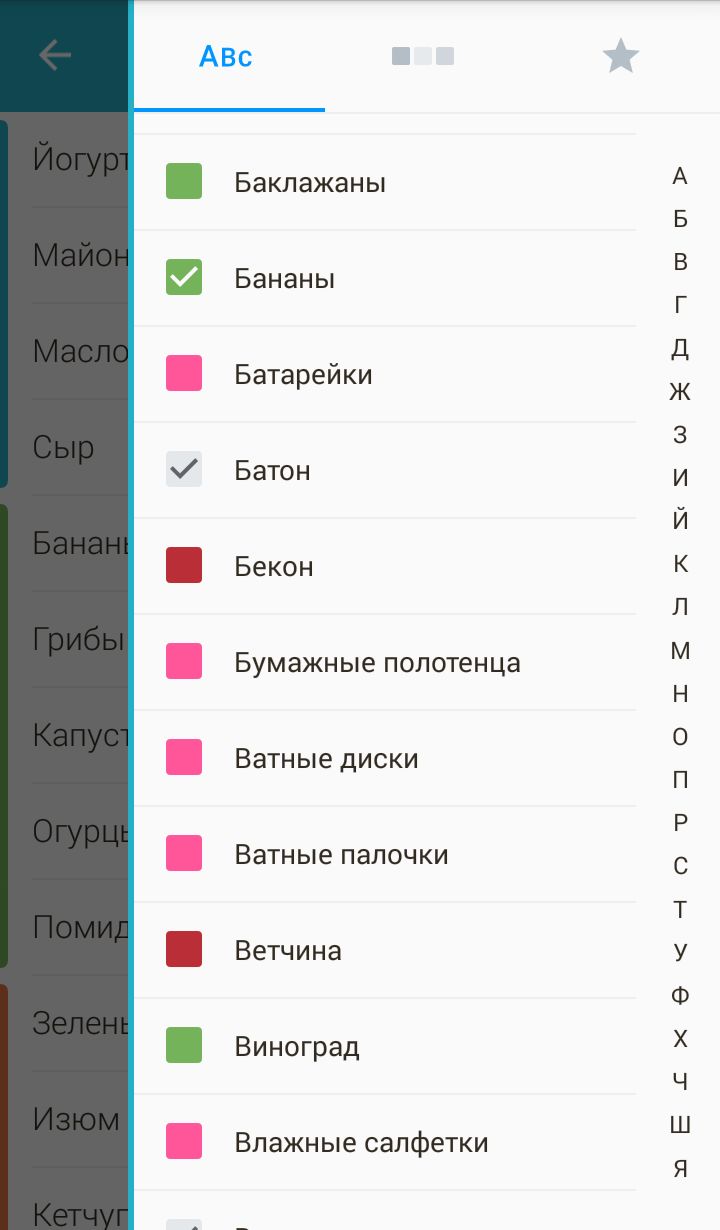Uncheck Бананы in the catalog
This screenshot has width=720, height=1230.
[x=385, y=279]
